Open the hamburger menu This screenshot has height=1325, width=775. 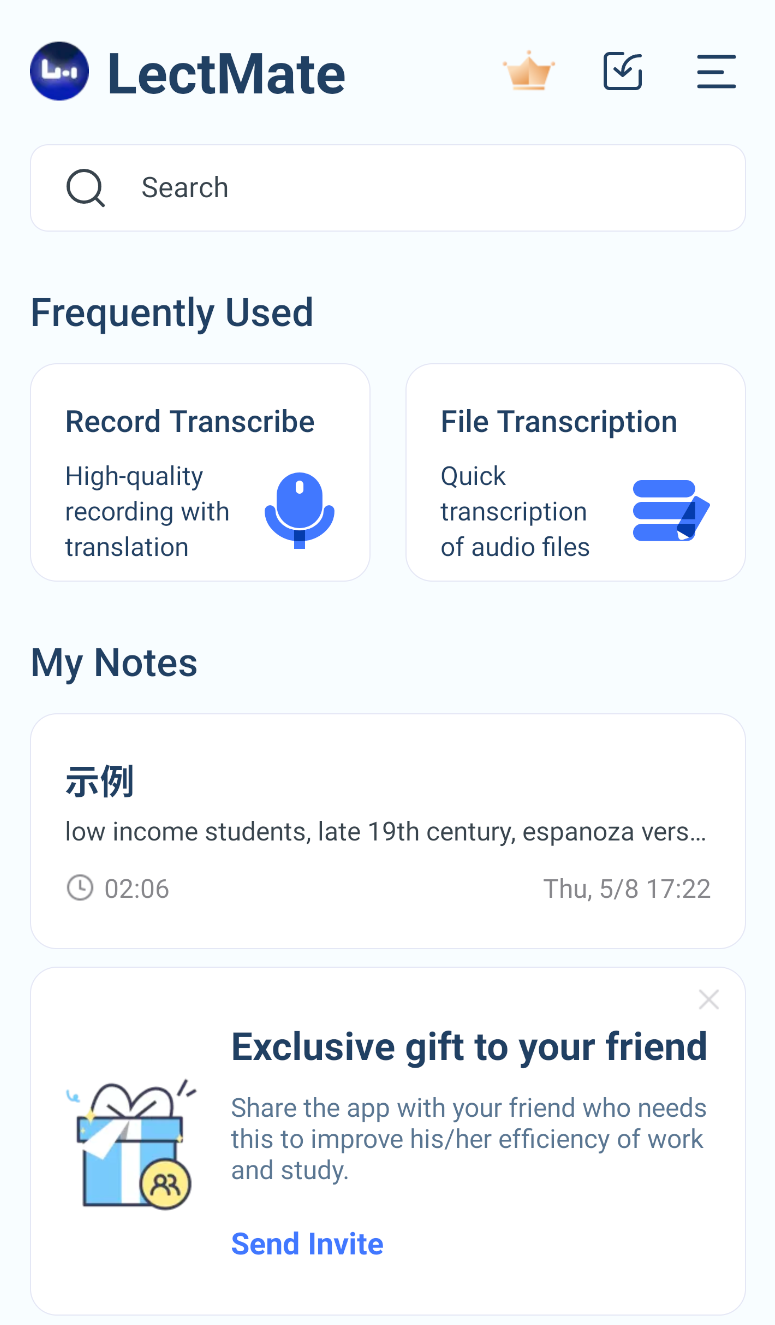[x=716, y=72]
